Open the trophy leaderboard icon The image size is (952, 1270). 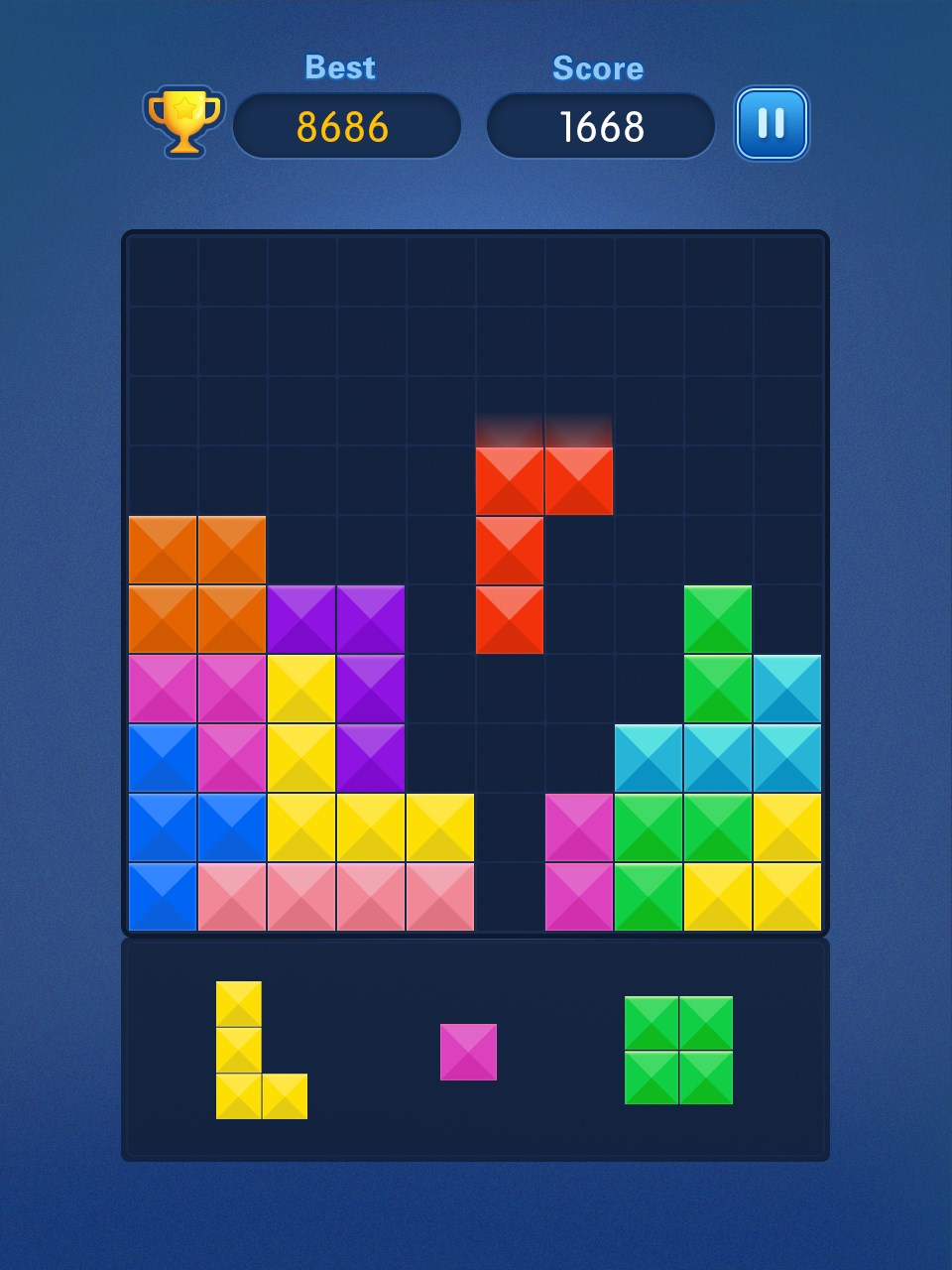tap(183, 121)
